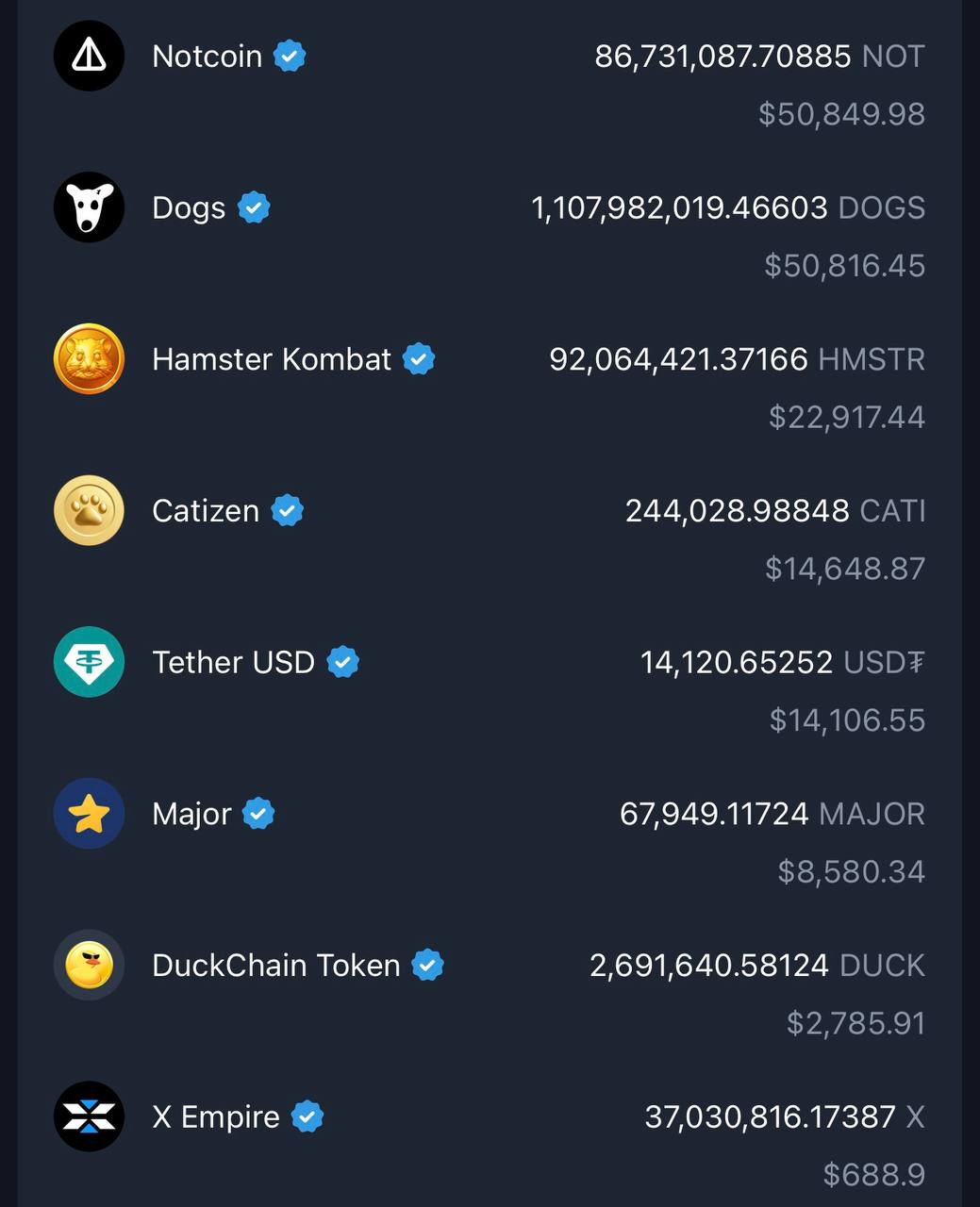This screenshot has width=980, height=1207.
Task: Open the Catizen holdings row
Action: (x=490, y=538)
